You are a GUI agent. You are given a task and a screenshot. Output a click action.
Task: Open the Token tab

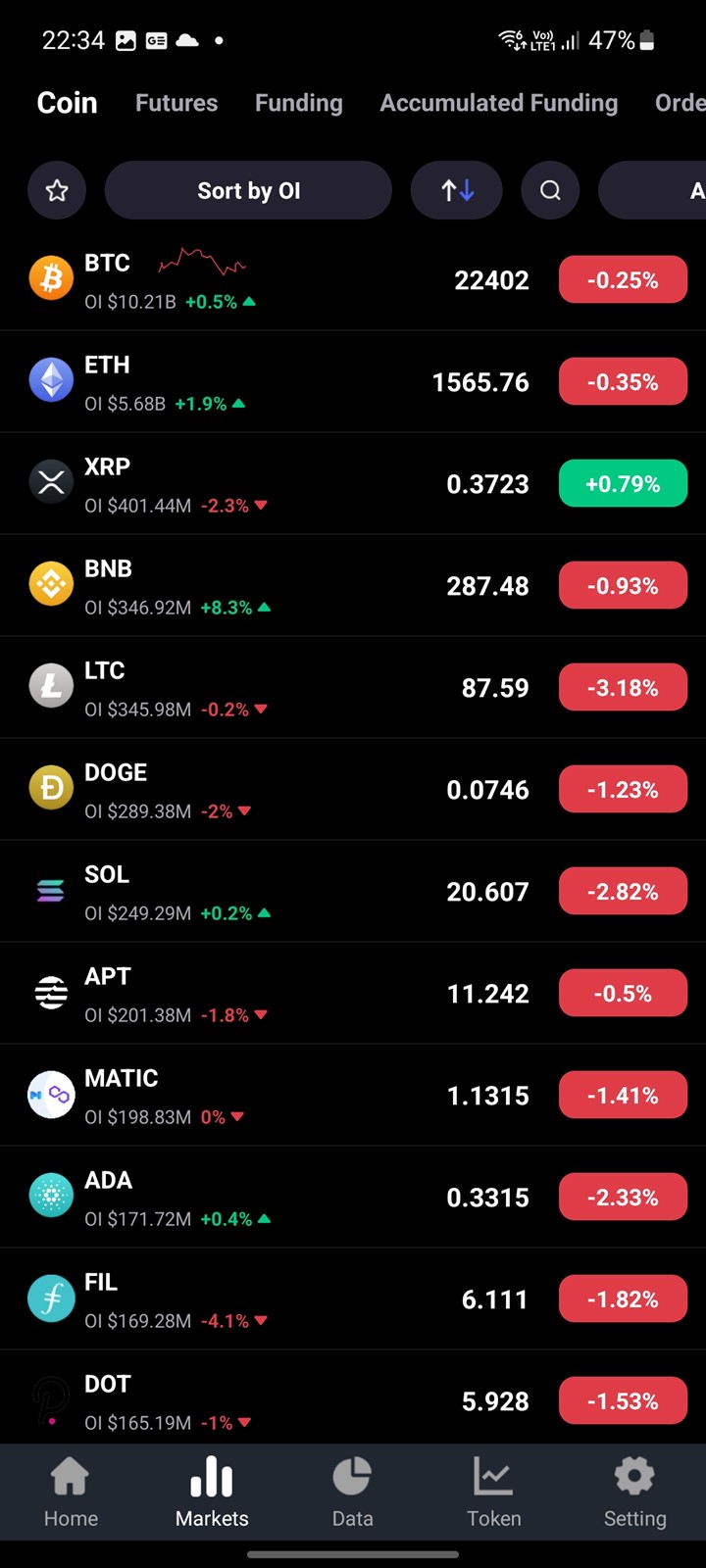[494, 1492]
